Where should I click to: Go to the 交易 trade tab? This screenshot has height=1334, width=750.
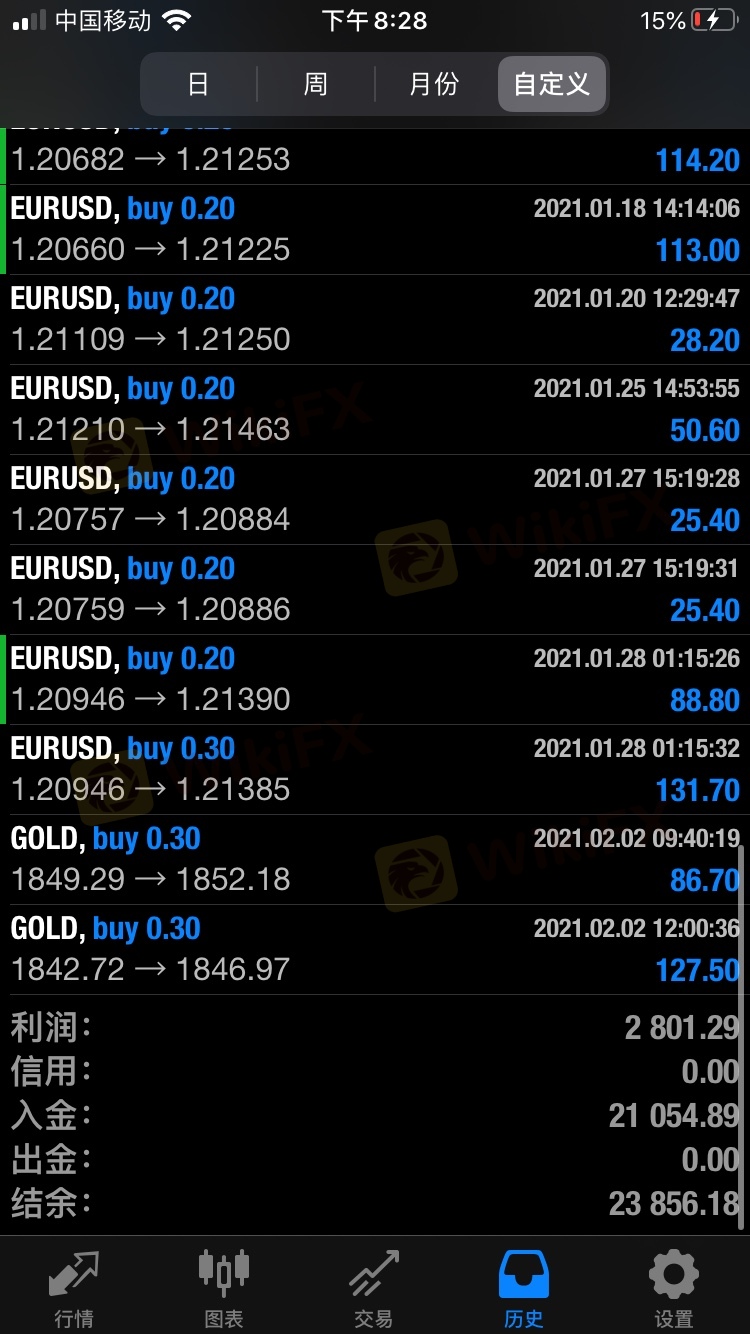(374, 1288)
